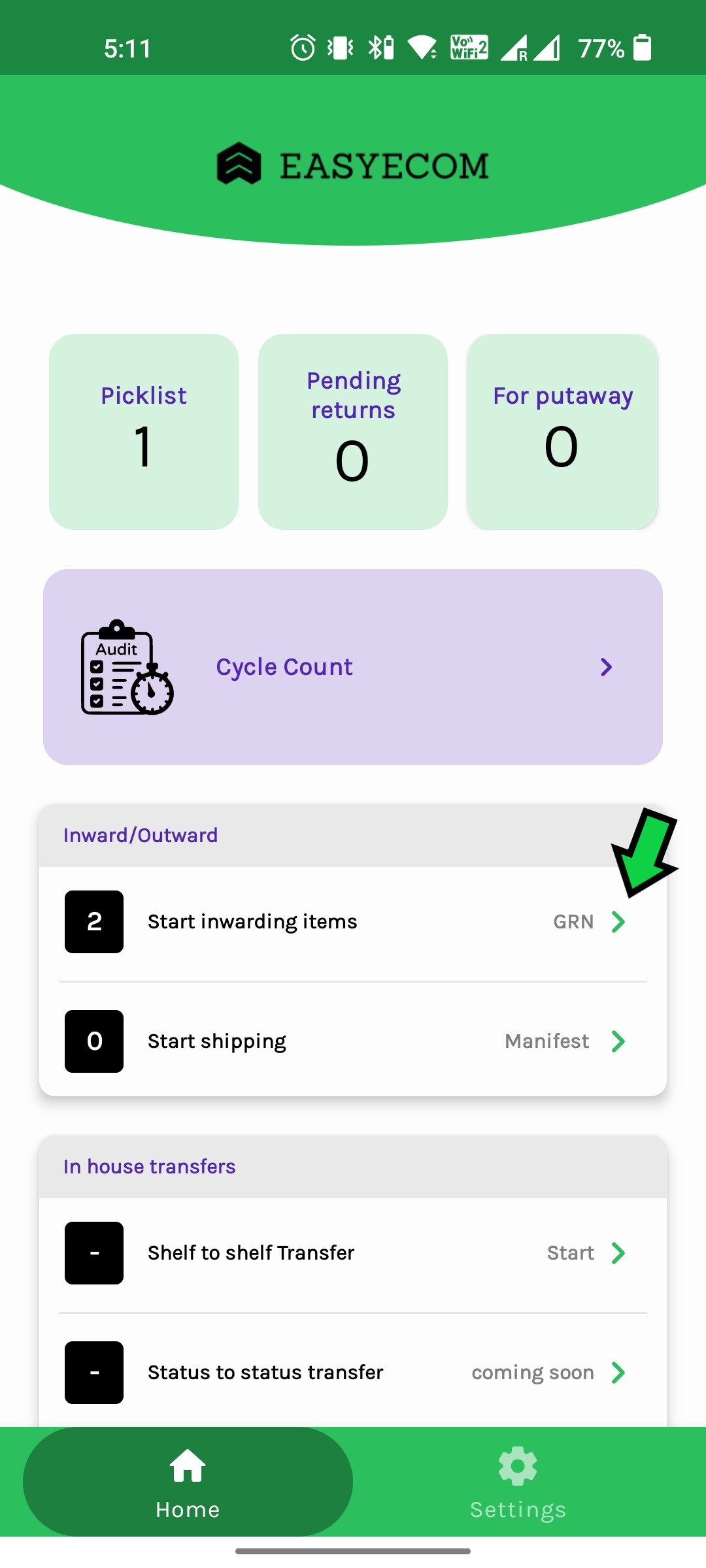The height and width of the screenshot is (1568, 706).
Task: Open the For putaway card
Action: click(x=562, y=432)
